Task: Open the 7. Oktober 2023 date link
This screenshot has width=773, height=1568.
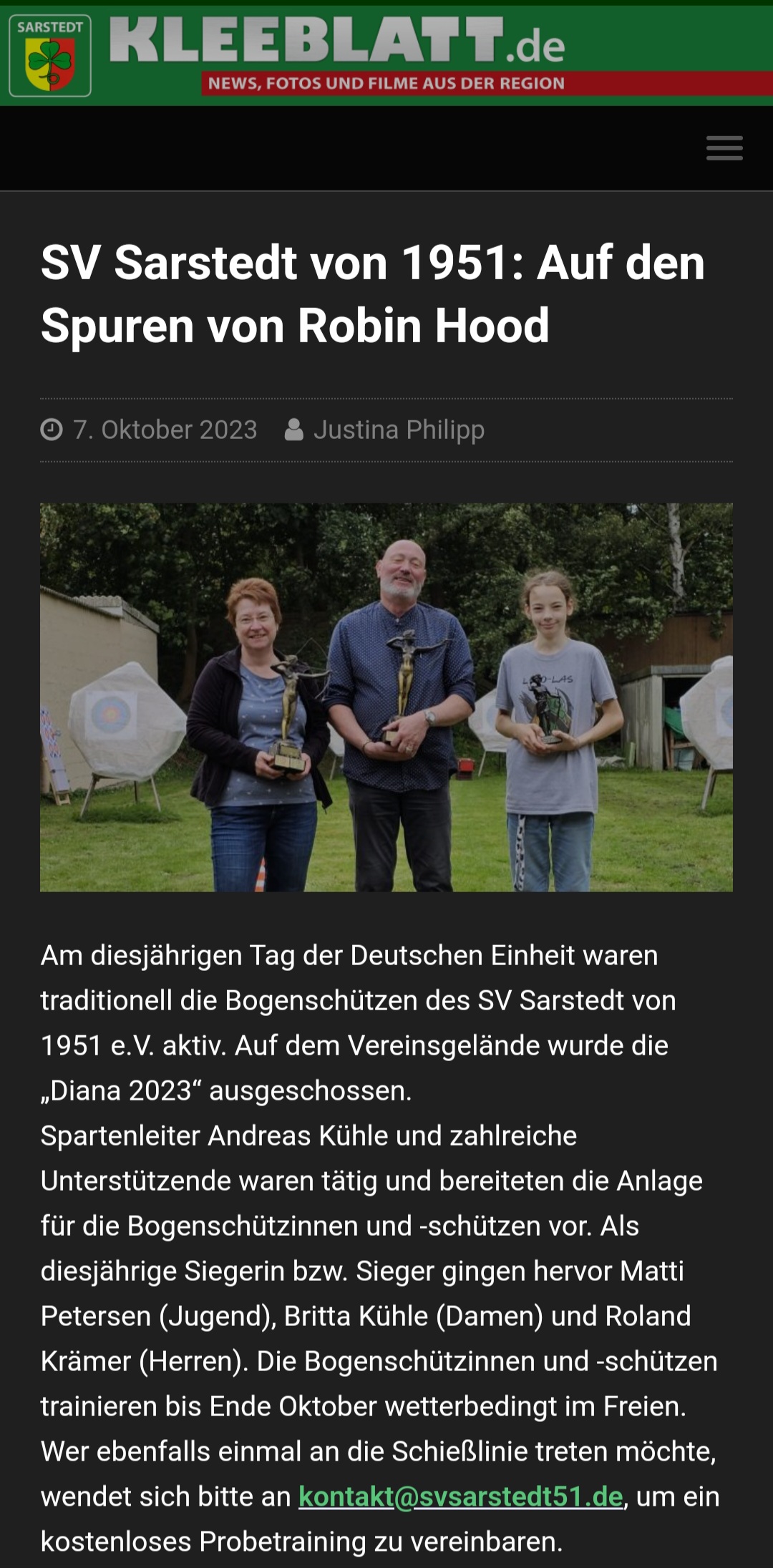Action: point(165,430)
